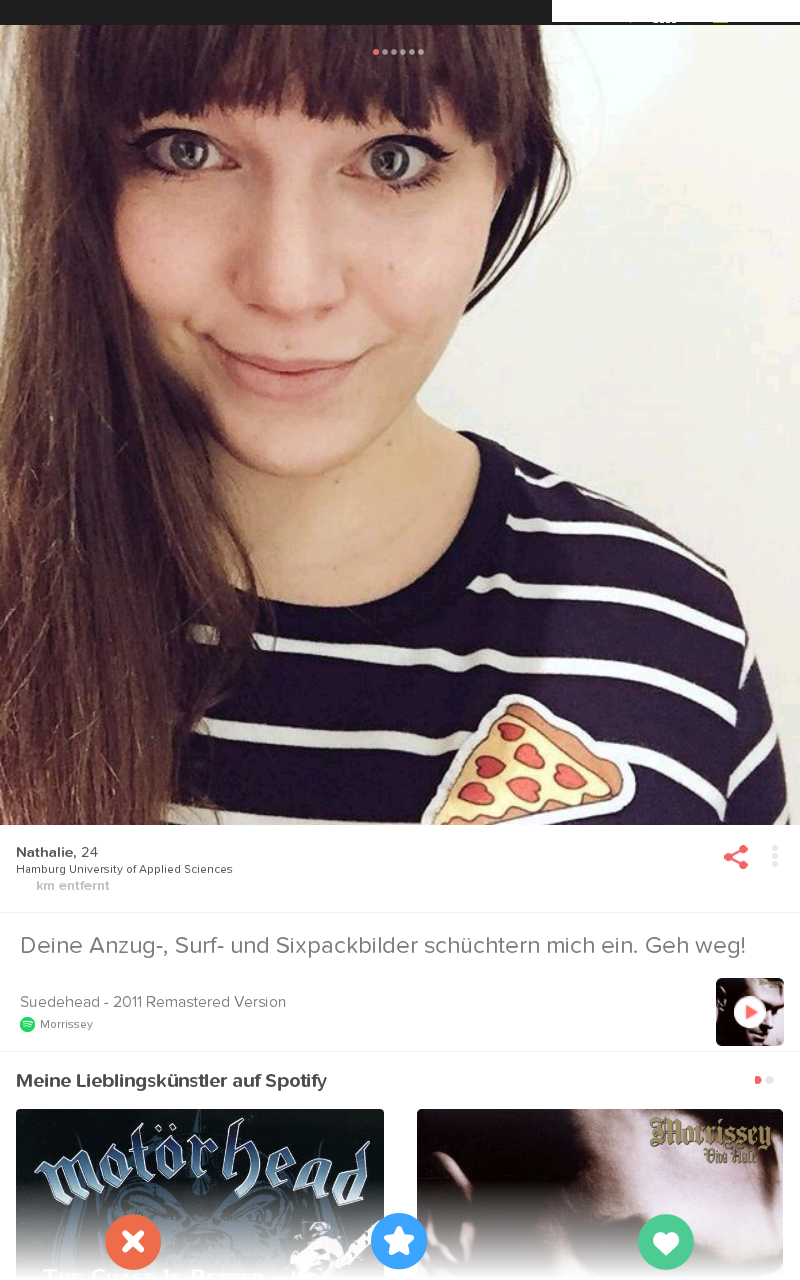Tap the red X dislike button

(x=133, y=1242)
